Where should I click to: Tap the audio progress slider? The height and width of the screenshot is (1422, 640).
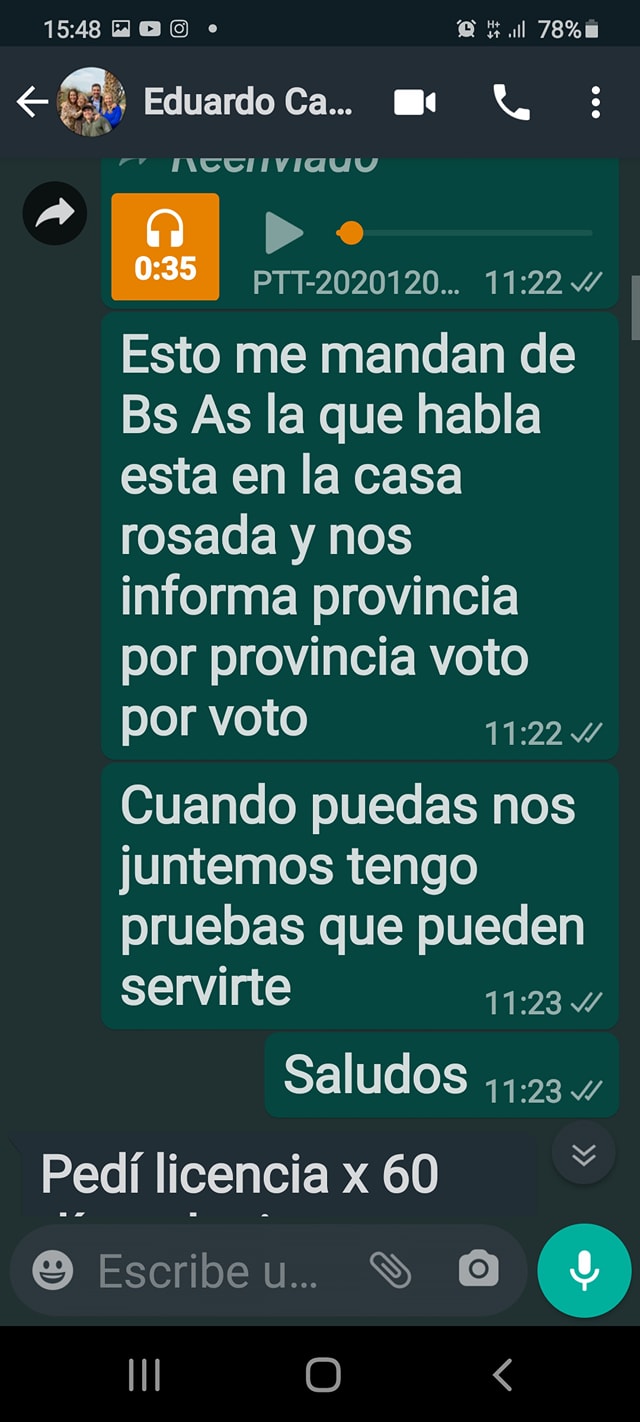470,233
